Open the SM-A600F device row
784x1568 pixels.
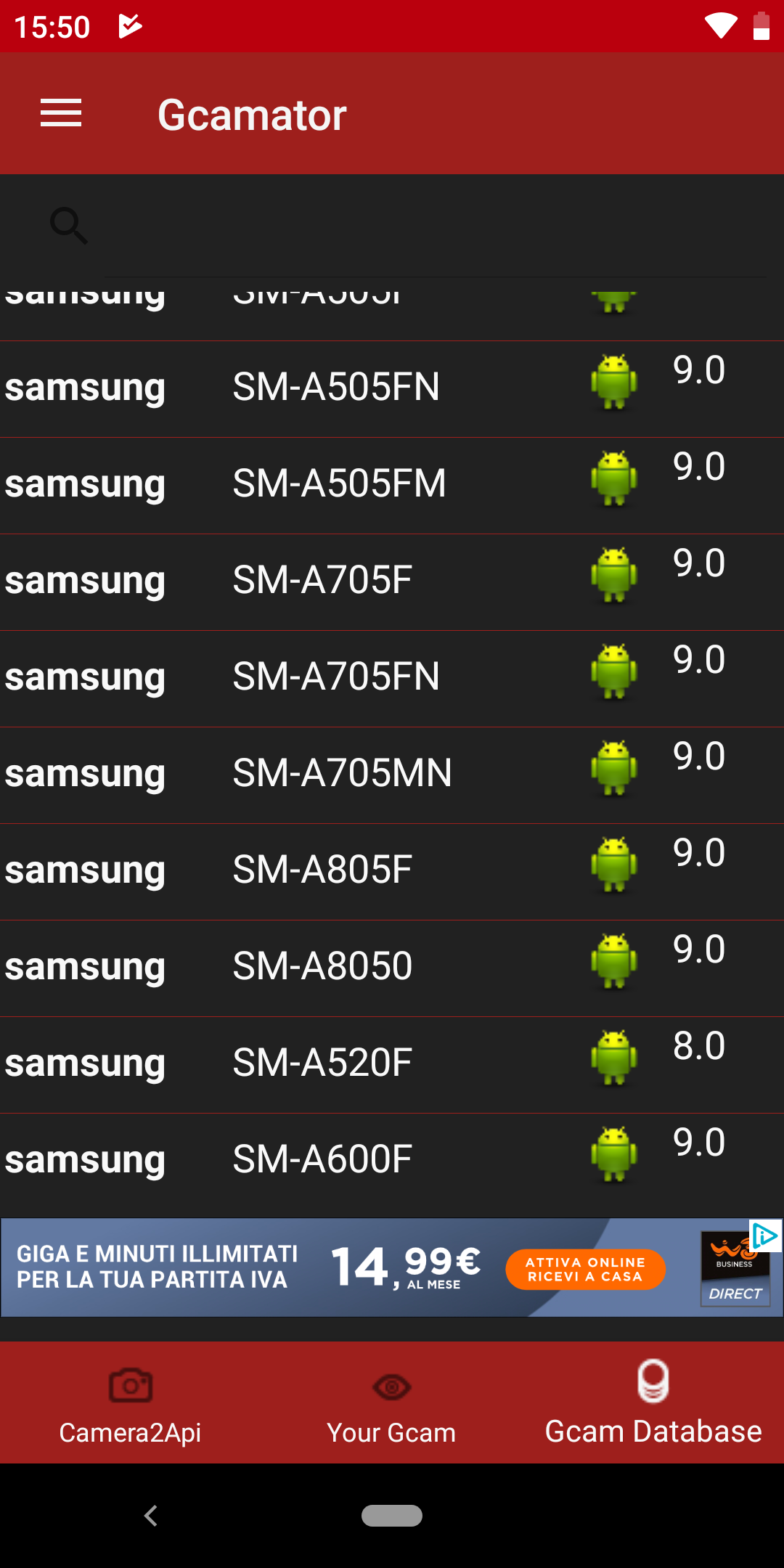pos(392,1161)
